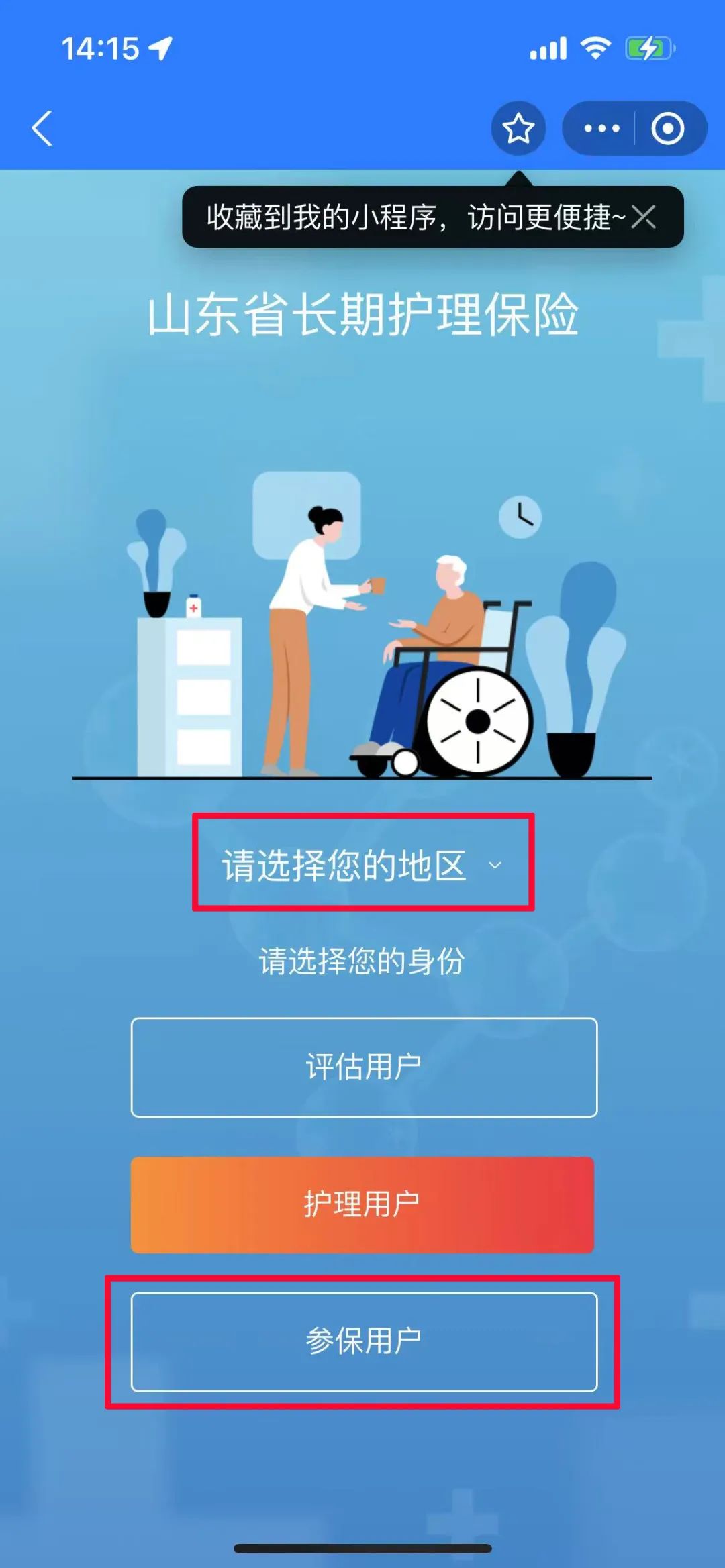
Task: Favorite this mini program via the star icon
Action: tap(518, 128)
